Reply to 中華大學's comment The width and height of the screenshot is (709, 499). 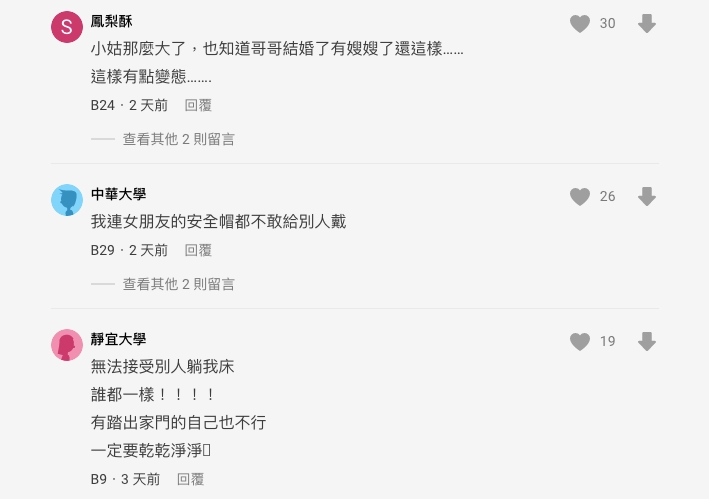[198, 250]
